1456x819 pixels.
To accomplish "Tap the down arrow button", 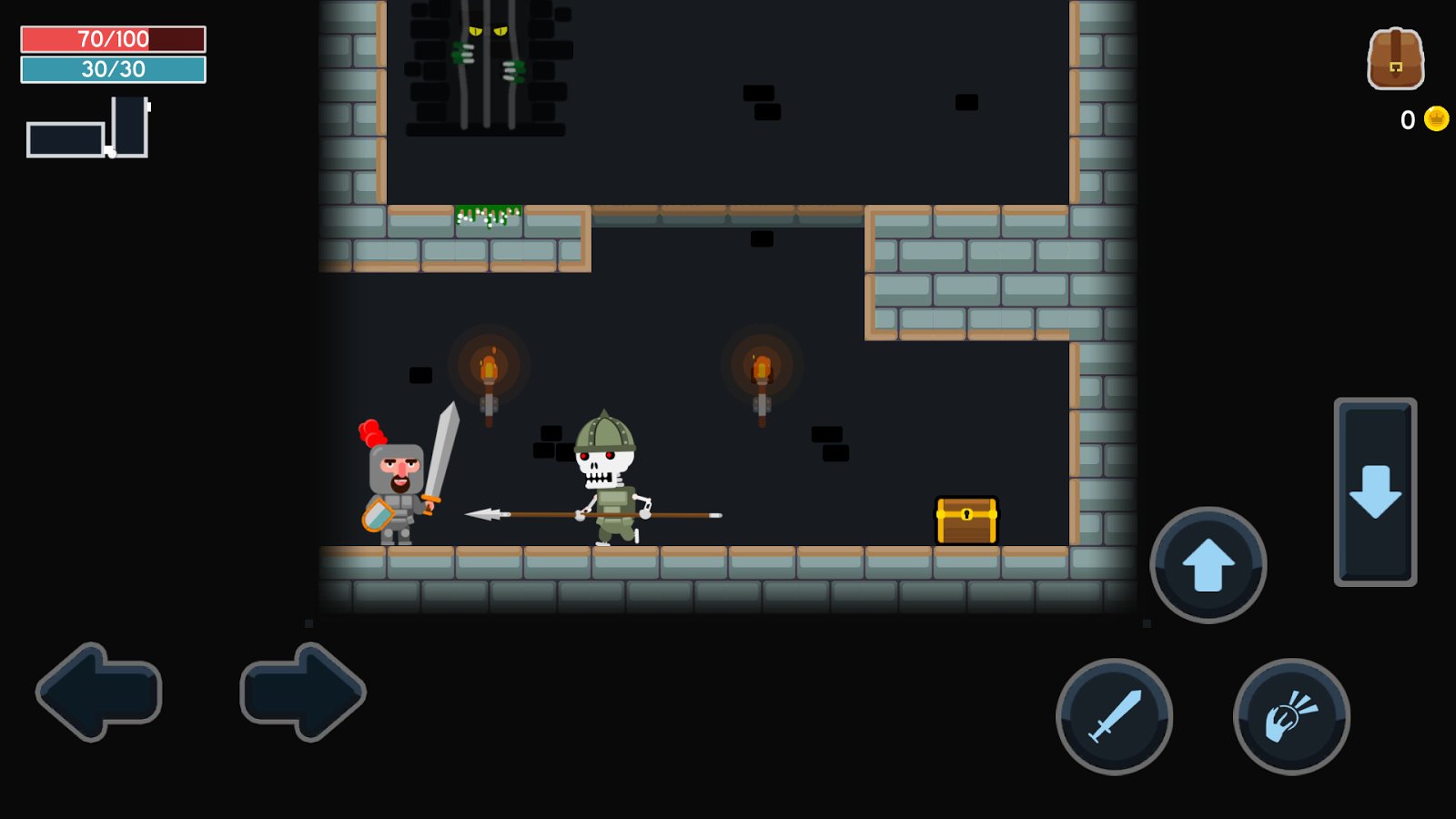I will (x=1375, y=491).
